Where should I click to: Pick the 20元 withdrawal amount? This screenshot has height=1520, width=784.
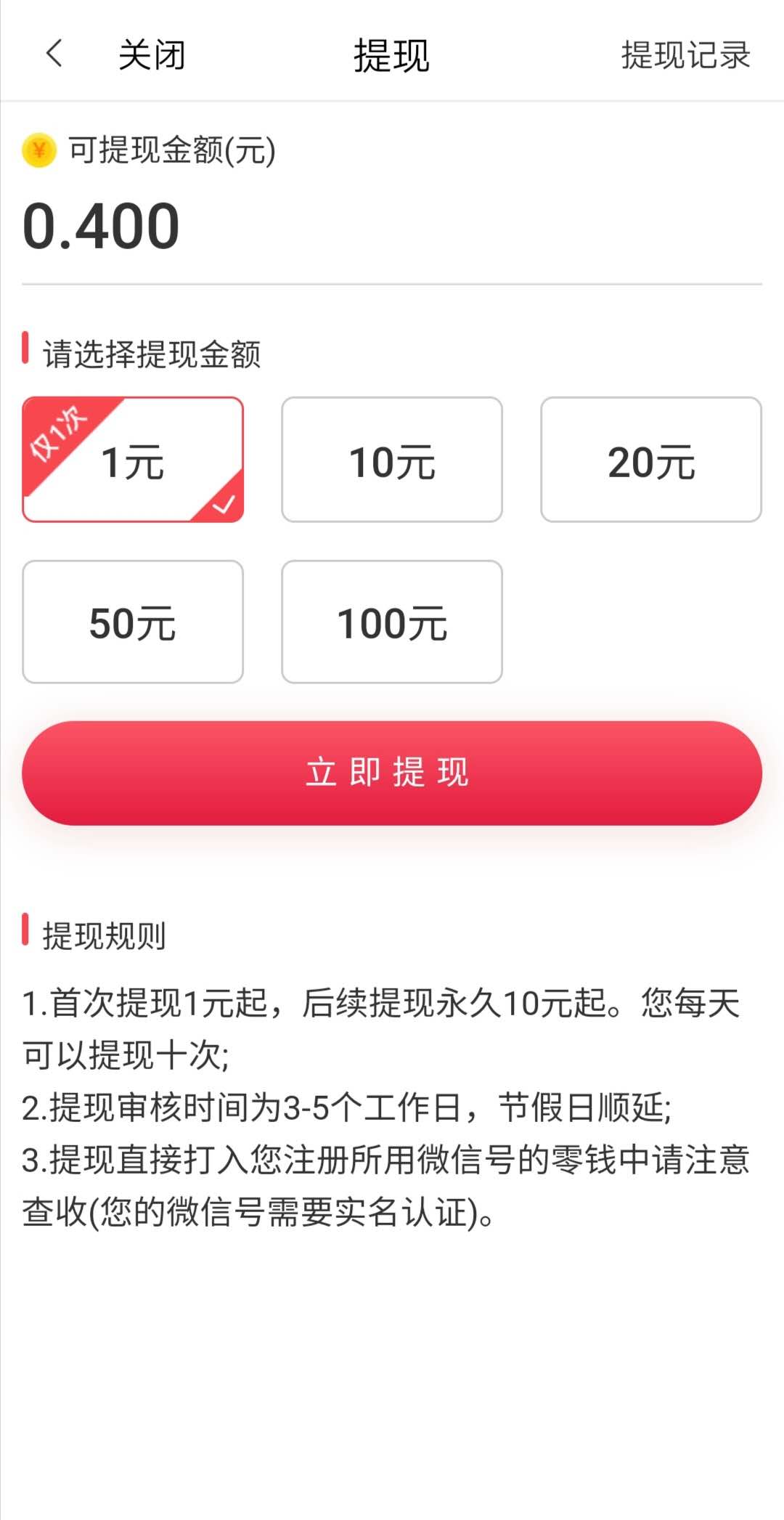pos(651,460)
